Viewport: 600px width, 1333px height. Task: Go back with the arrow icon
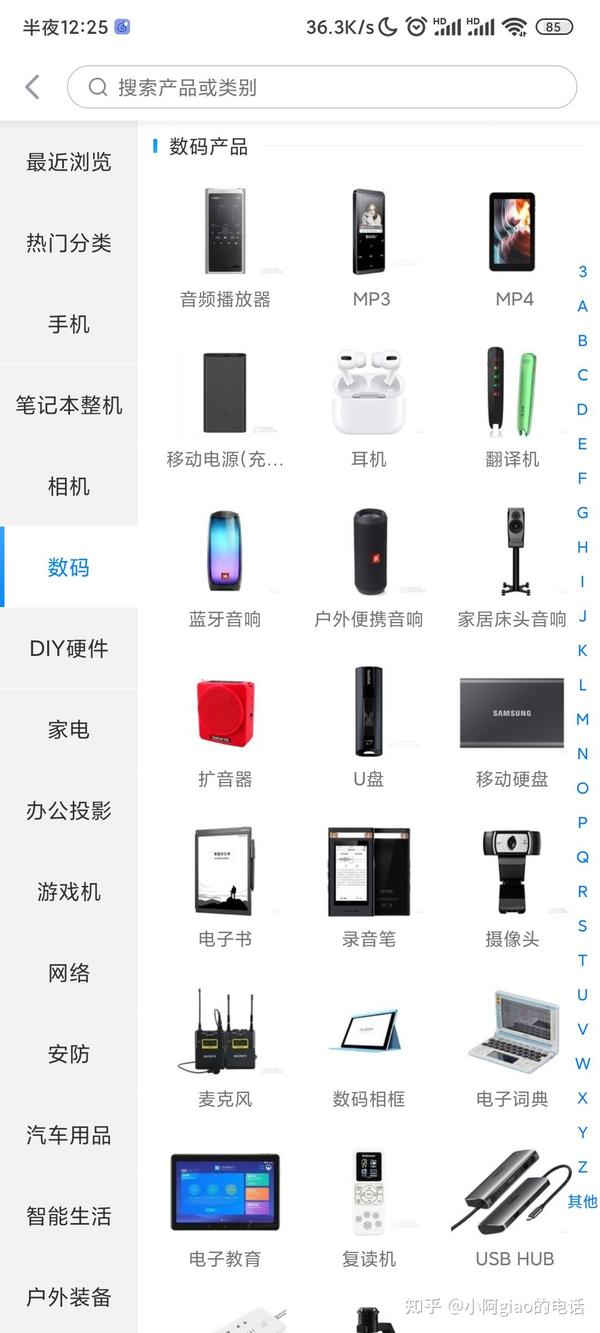(x=33, y=87)
